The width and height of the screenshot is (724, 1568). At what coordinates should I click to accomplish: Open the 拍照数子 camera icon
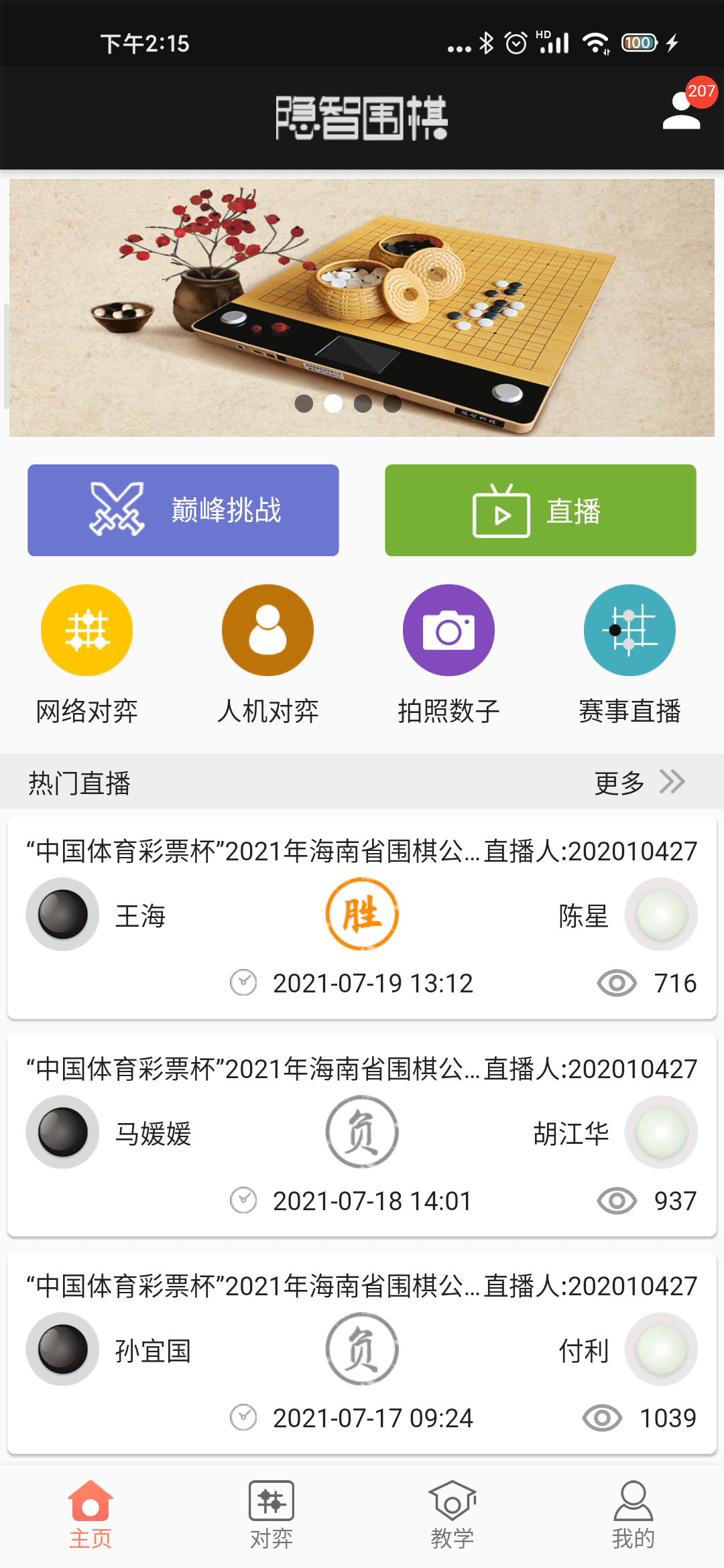(448, 630)
